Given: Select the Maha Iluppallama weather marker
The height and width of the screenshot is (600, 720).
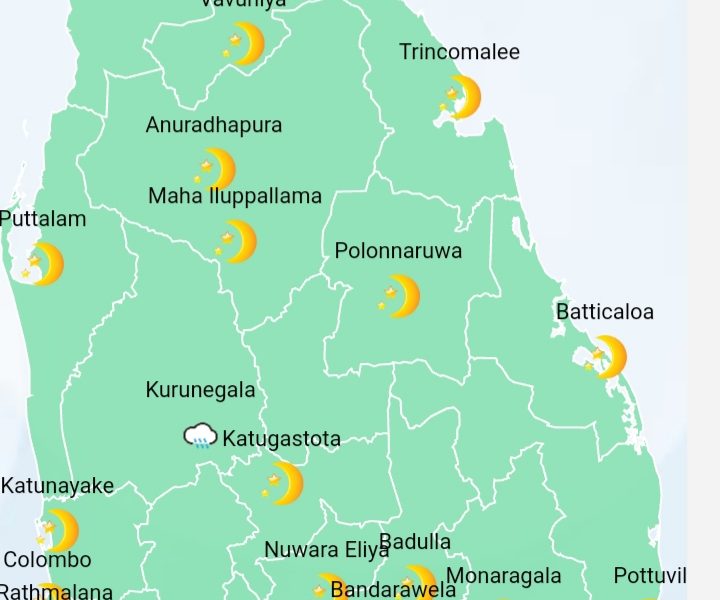Looking at the screenshot, I should 237,242.
